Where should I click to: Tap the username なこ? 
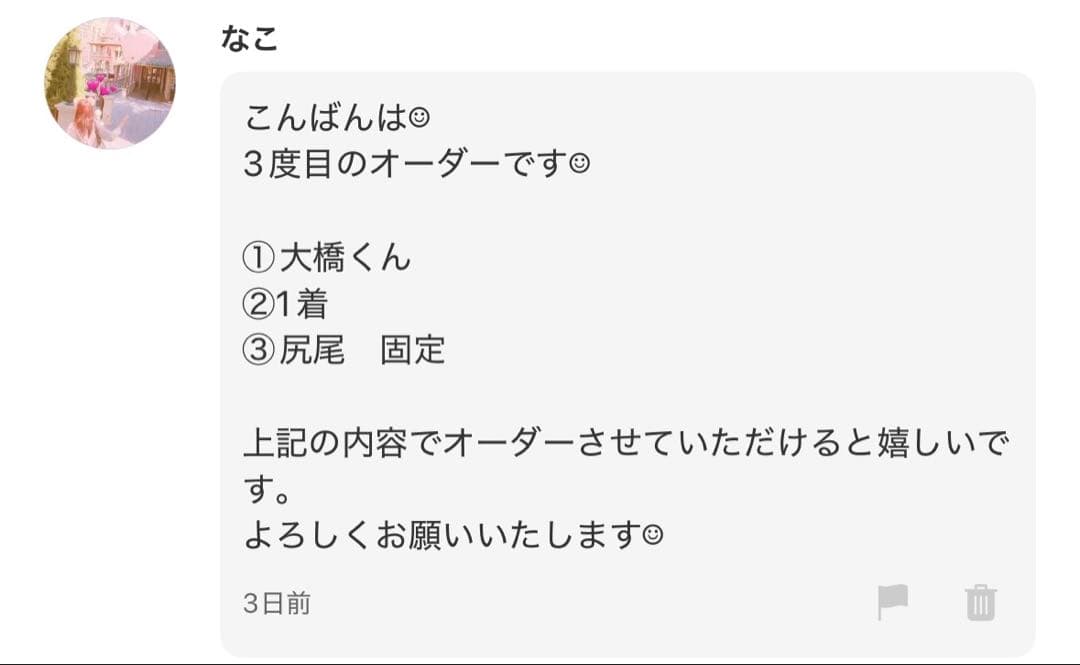pyautogui.click(x=249, y=39)
